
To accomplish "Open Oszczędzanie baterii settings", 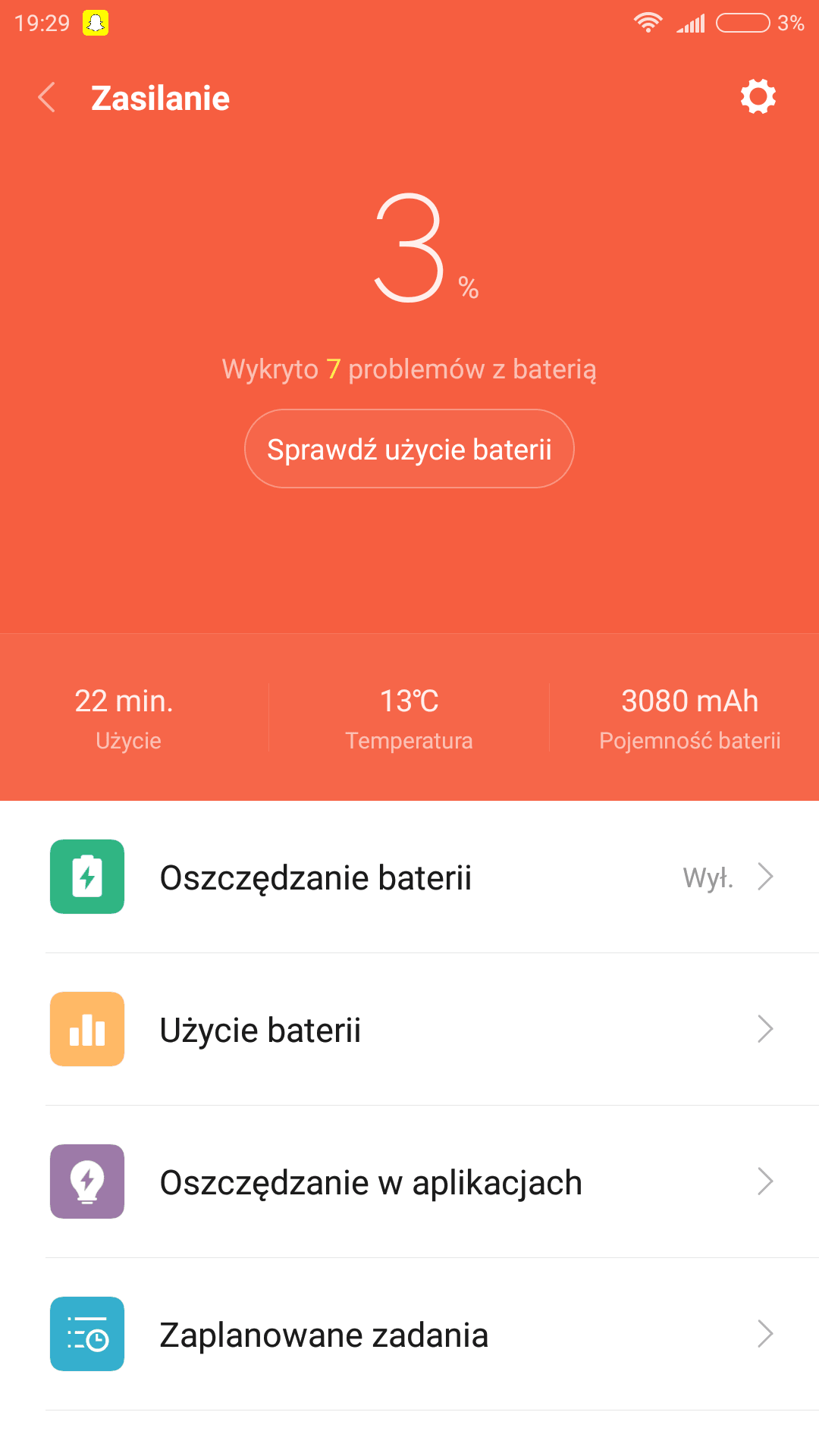I will pyautogui.click(x=409, y=877).
